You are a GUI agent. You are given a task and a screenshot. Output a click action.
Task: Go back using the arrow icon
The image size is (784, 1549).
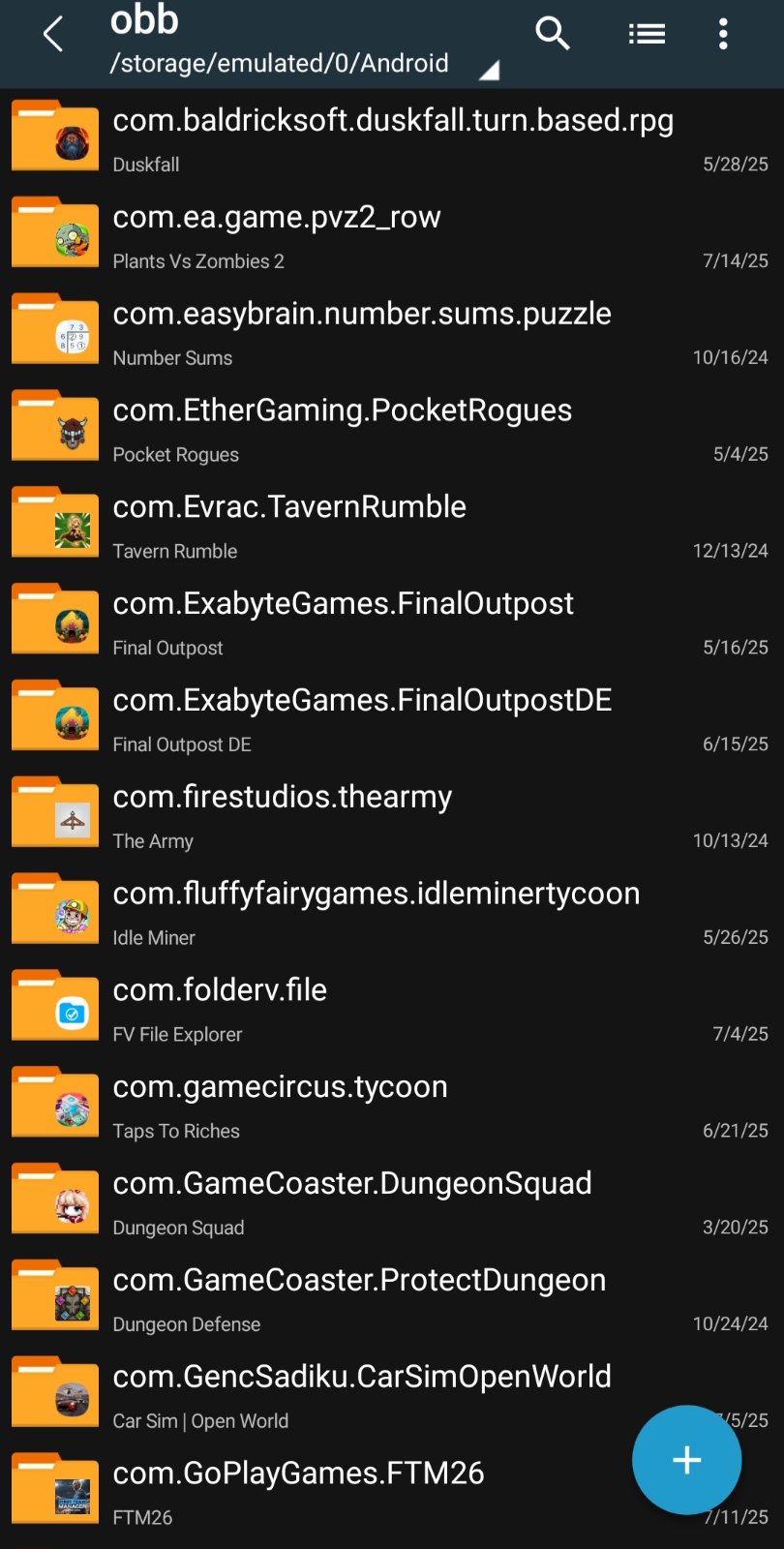pyautogui.click(x=53, y=35)
